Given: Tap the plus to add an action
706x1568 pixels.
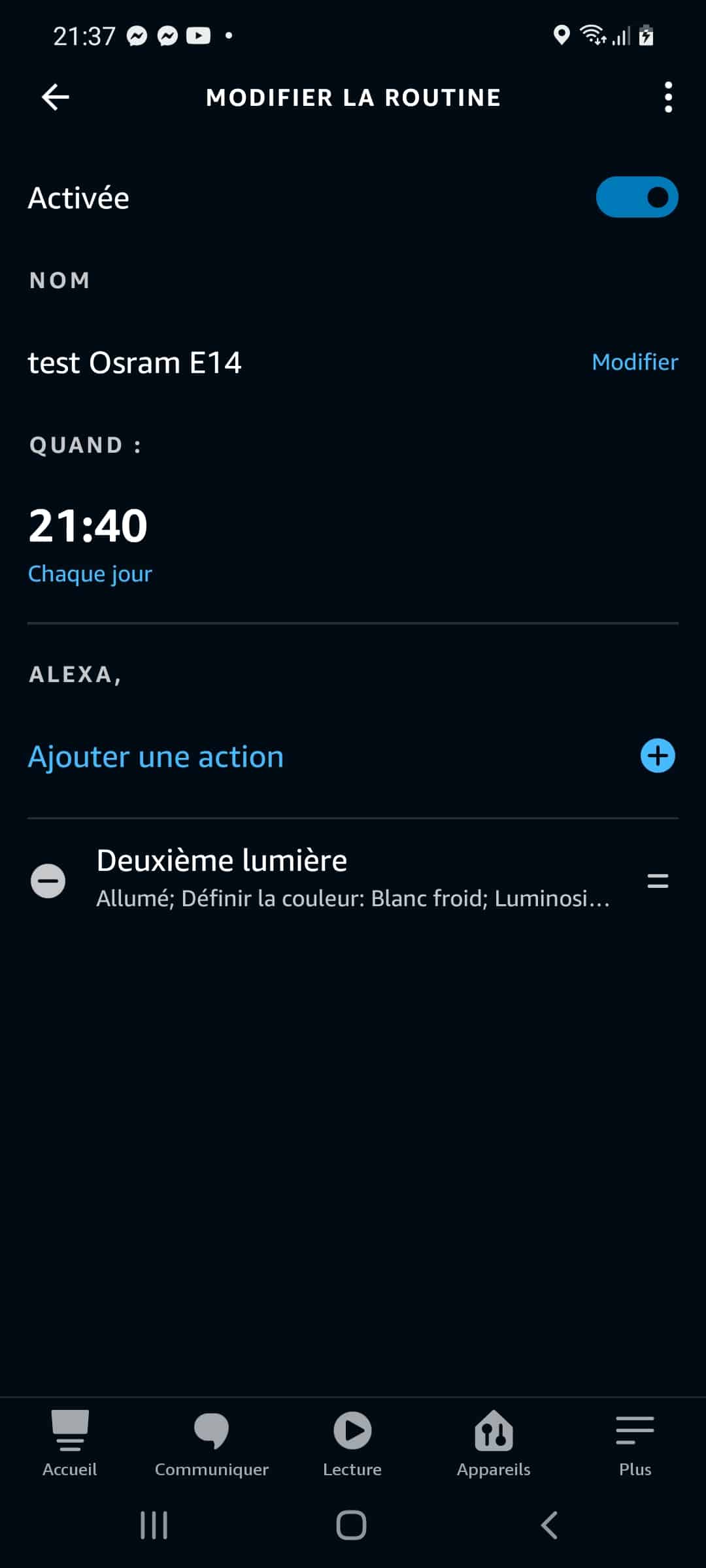Looking at the screenshot, I should (657, 756).
